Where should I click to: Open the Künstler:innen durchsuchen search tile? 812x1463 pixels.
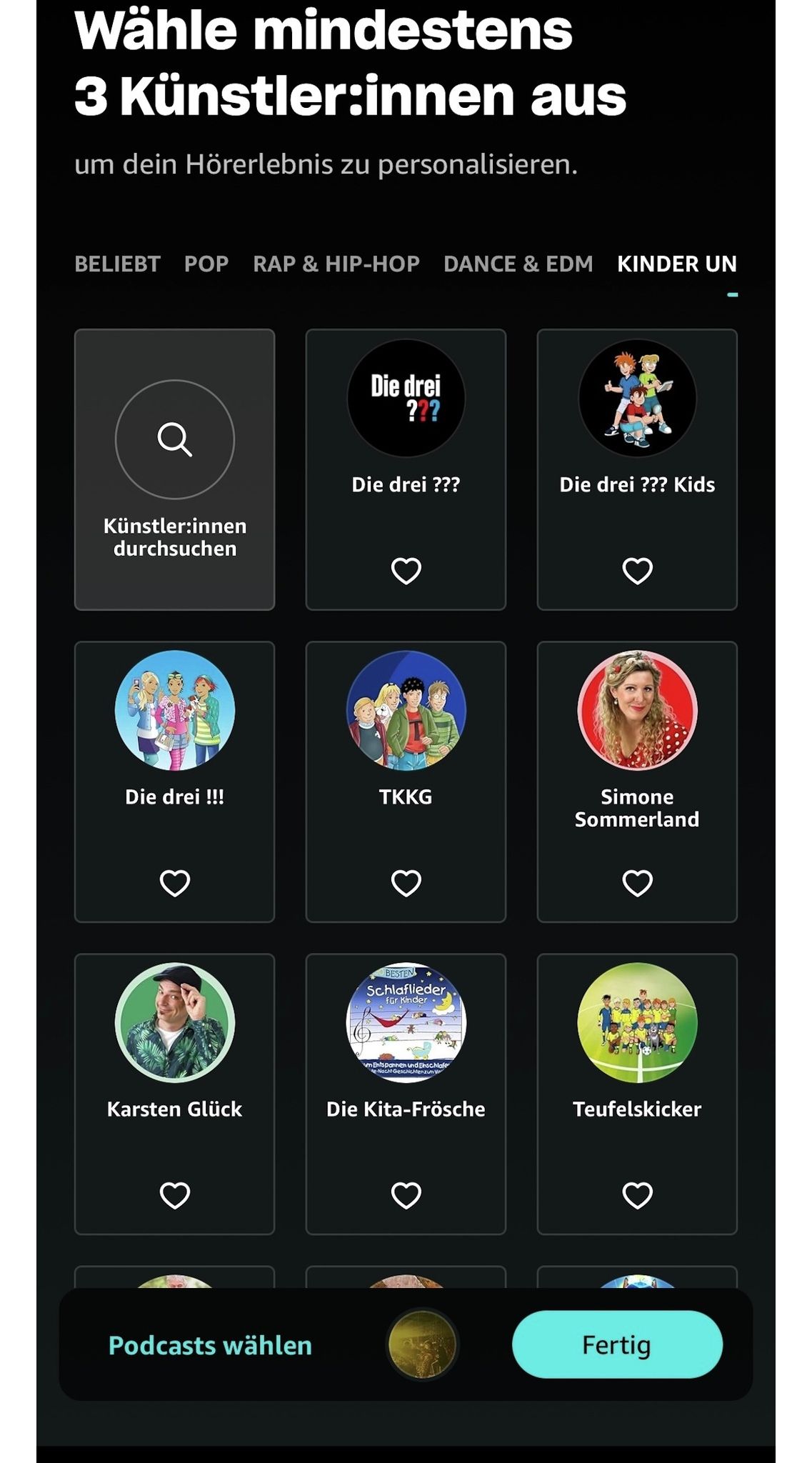coord(174,469)
